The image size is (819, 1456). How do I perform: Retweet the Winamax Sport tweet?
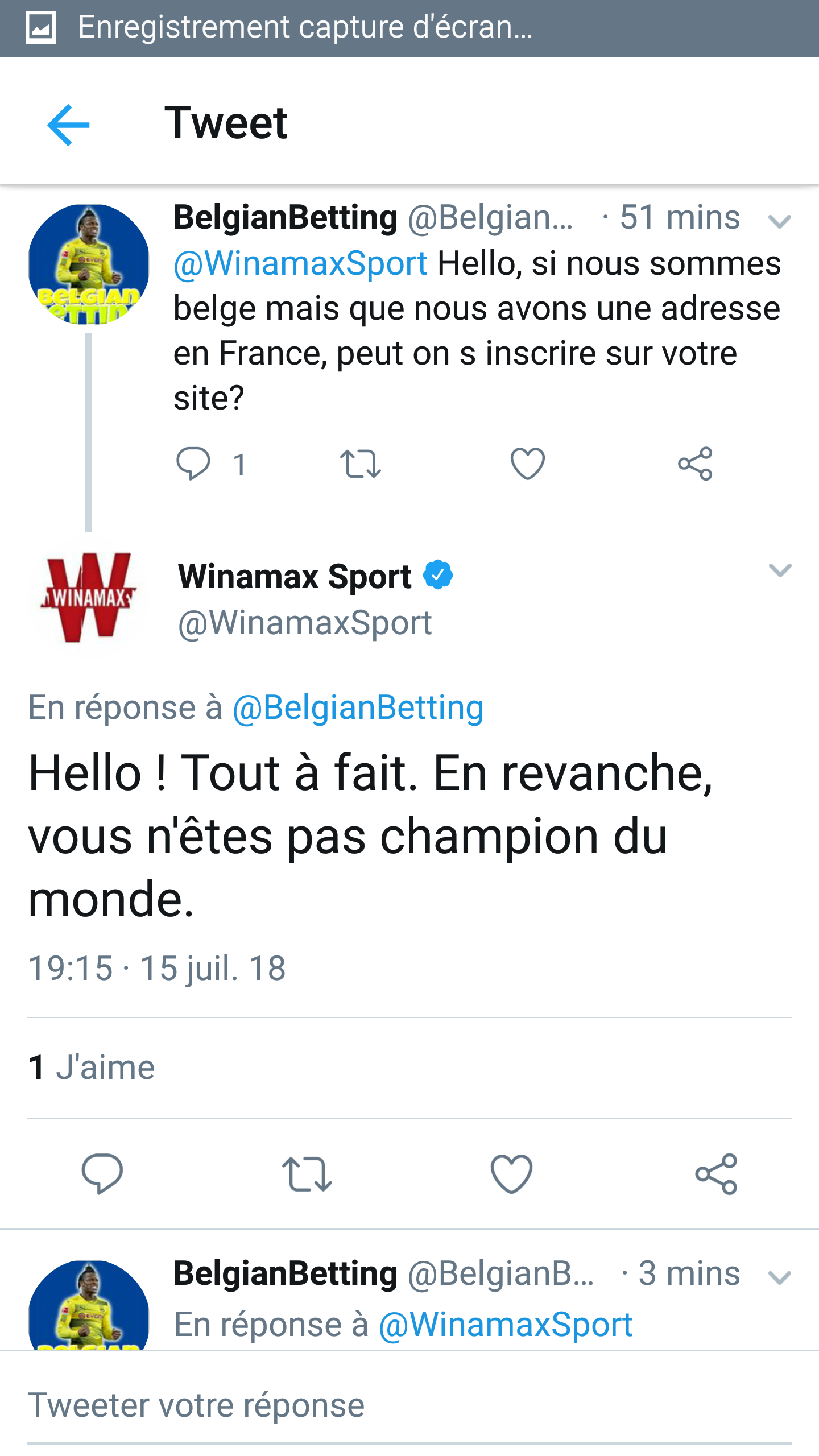307,1173
